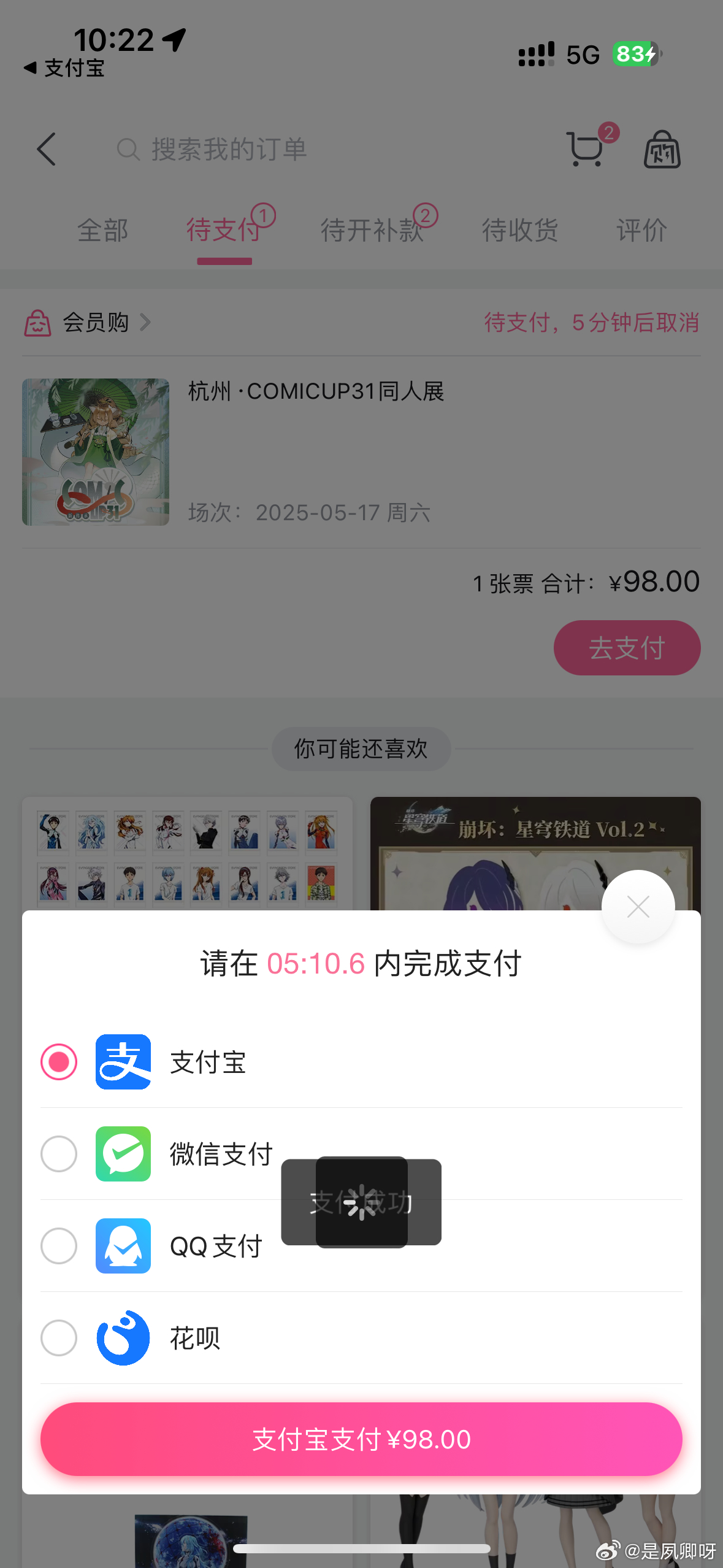
Task: Select 微信支付 as payment method
Action: [x=59, y=1154]
